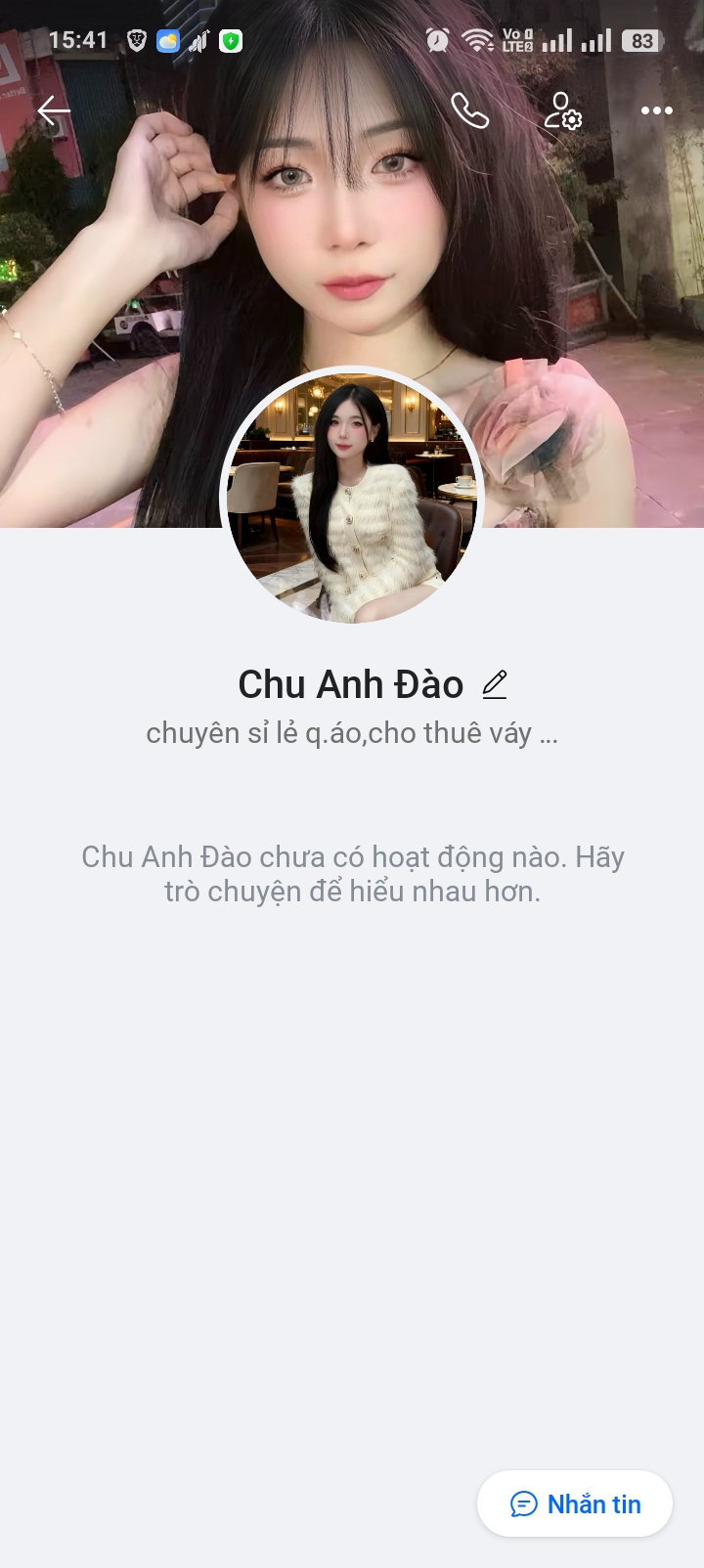
Task: Tap the back arrow to exit profile
Action: pyautogui.click(x=54, y=110)
